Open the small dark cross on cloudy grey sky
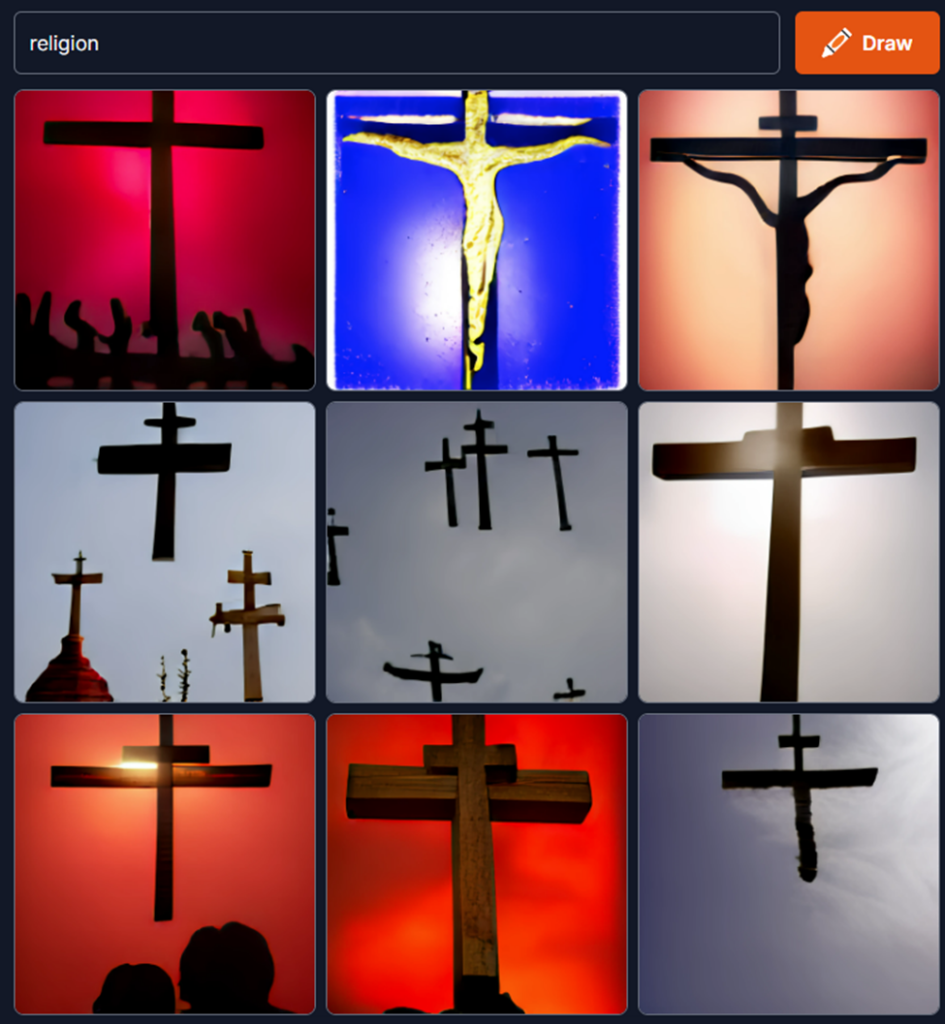 (789, 864)
